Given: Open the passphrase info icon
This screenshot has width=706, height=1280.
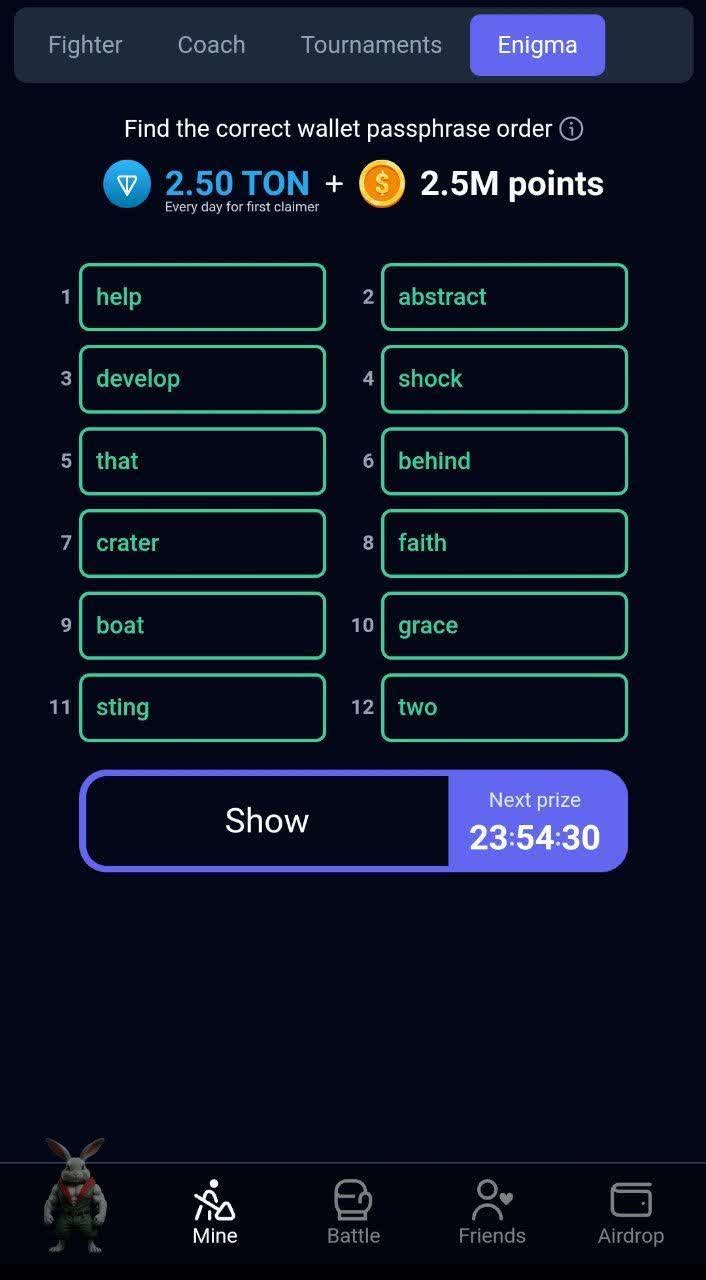Looking at the screenshot, I should click(571, 129).
